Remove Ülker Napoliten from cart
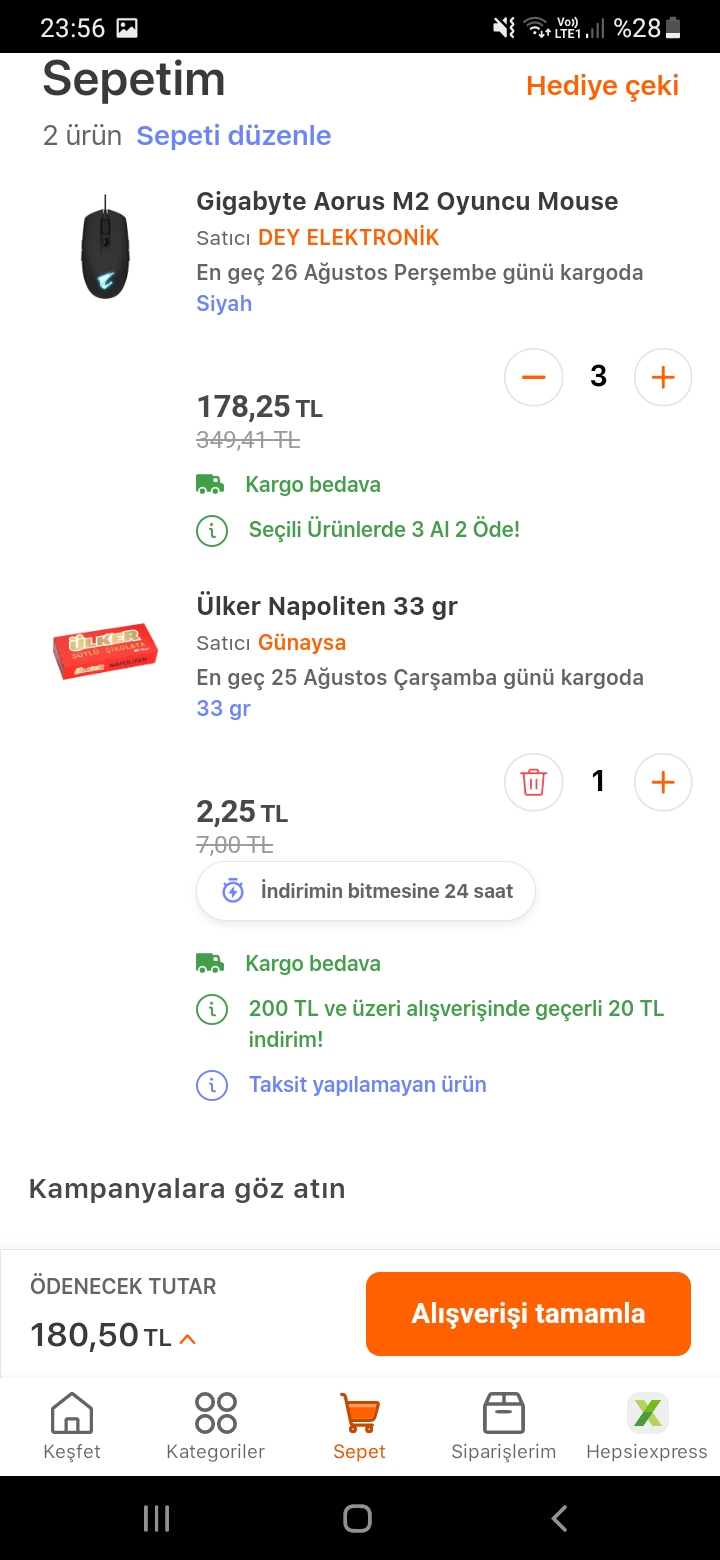 534,782
